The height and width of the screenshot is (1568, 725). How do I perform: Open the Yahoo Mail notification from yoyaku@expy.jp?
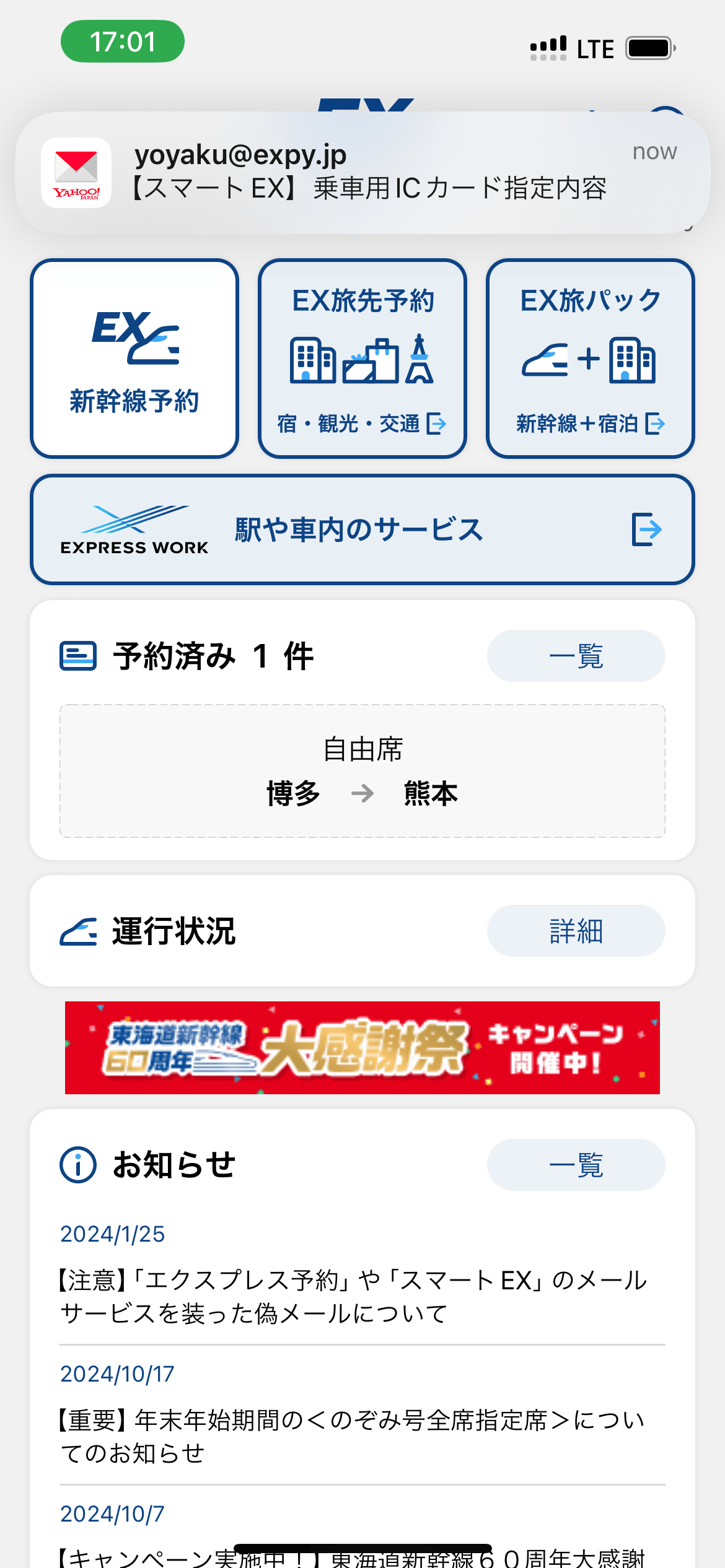tap(362, 172)
